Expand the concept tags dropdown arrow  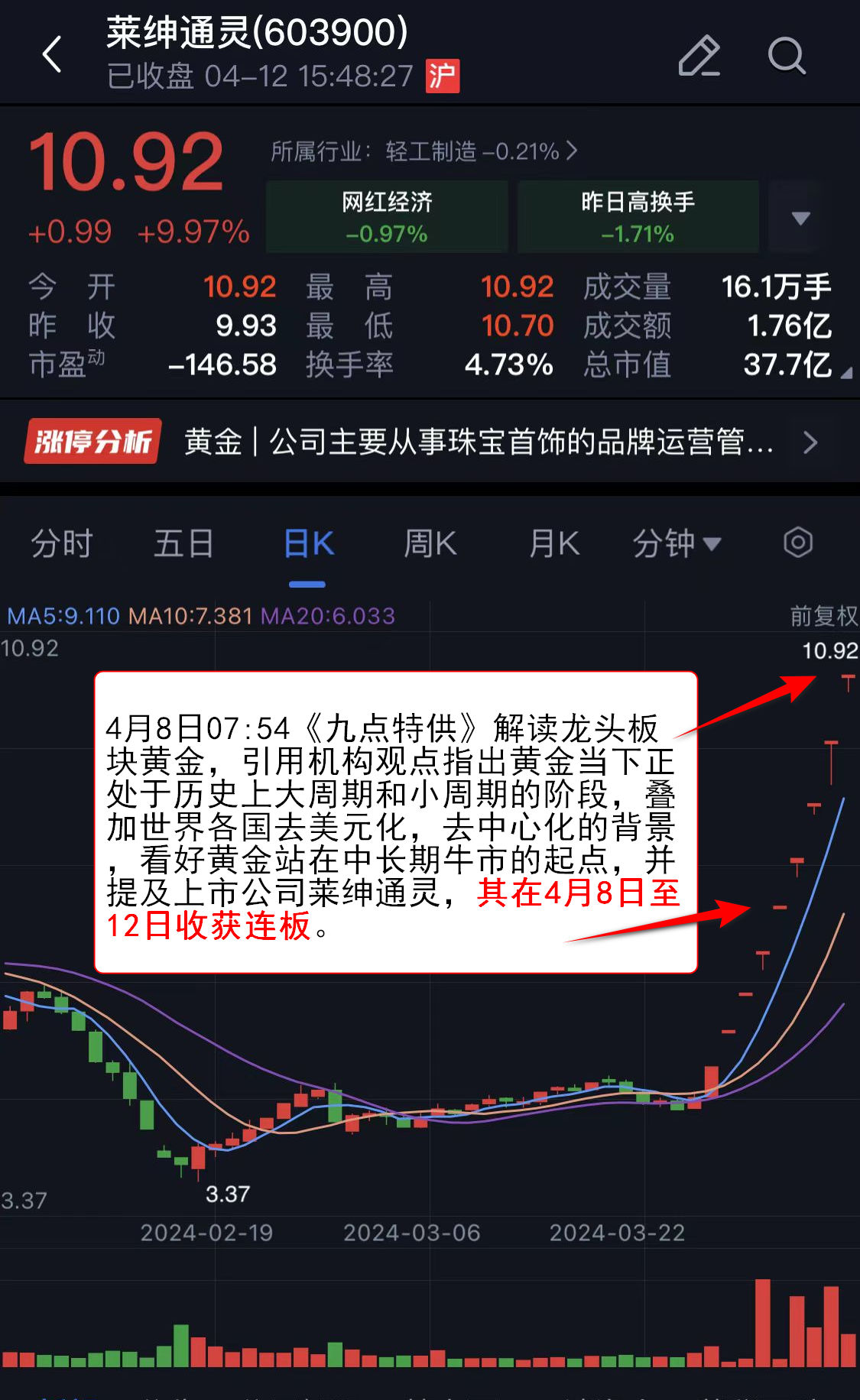(800, 219)
